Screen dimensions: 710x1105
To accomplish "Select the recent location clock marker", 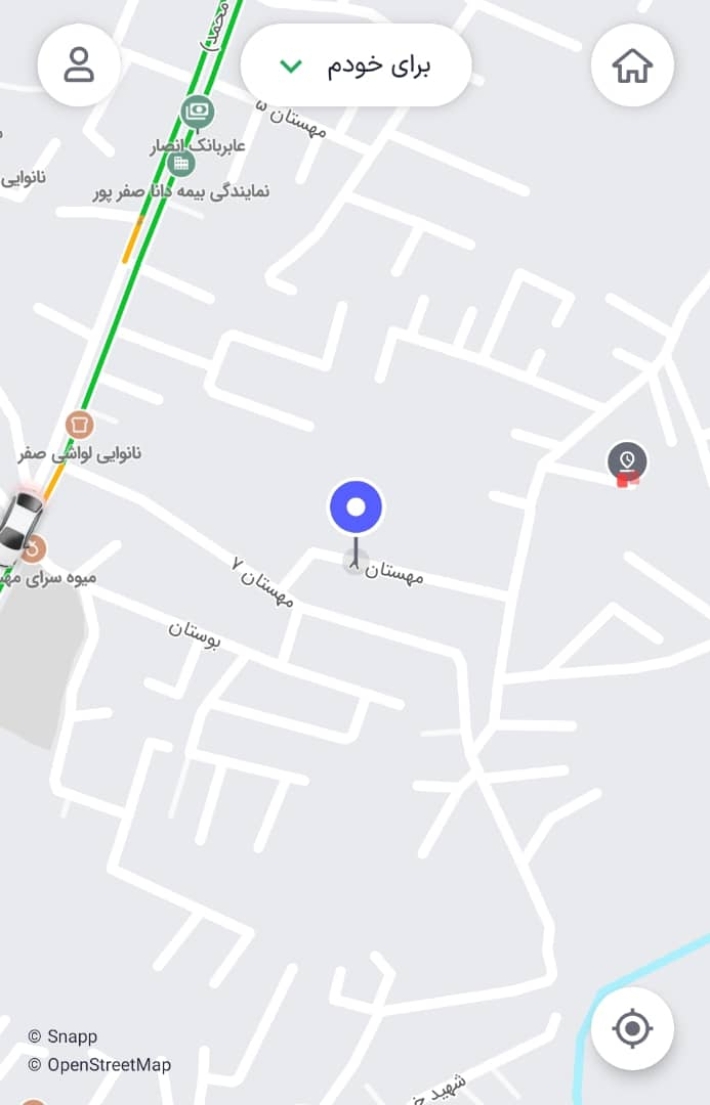I will click(x=627, y=461).
